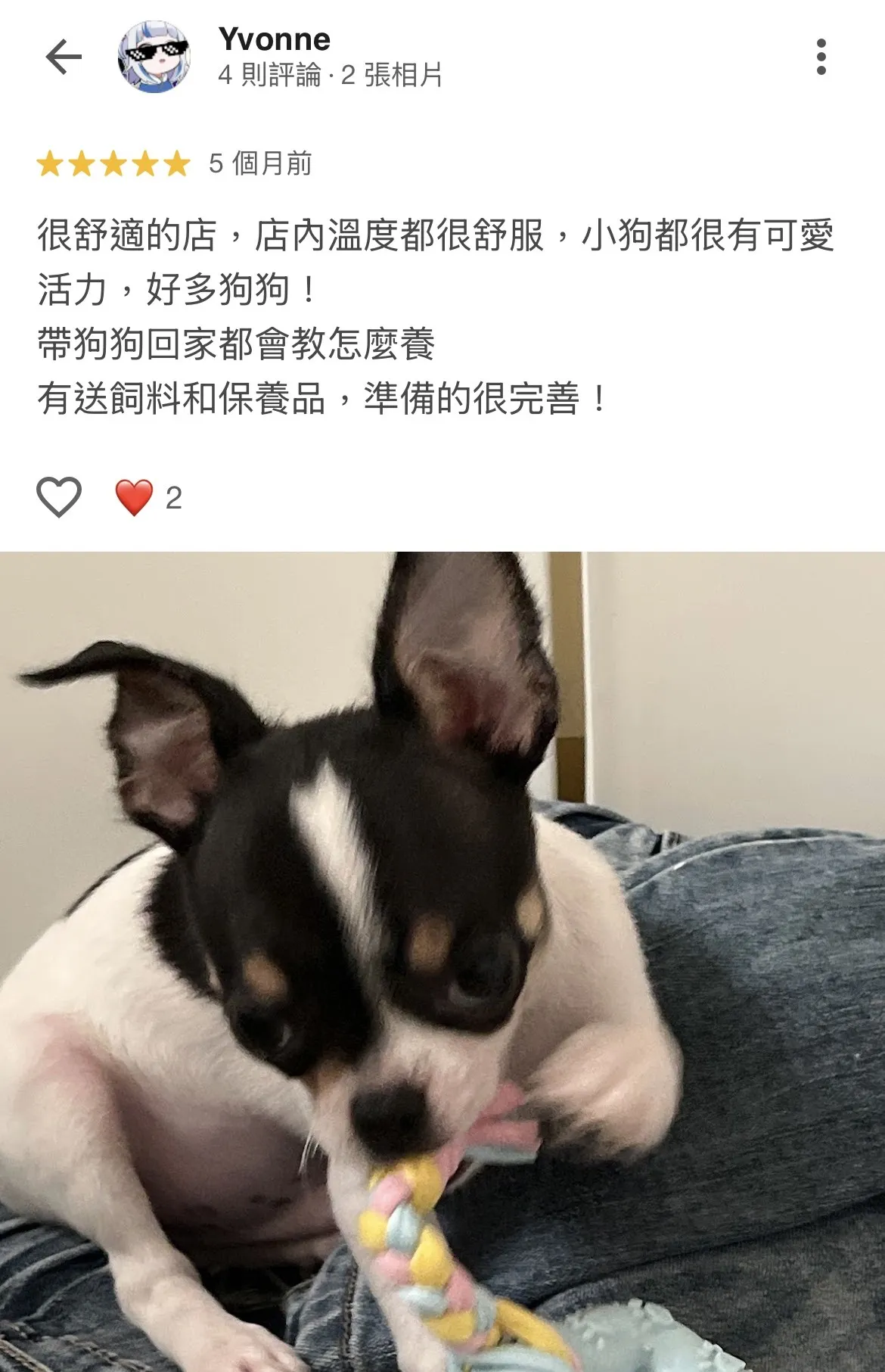Viewport: 885px width, 1372px height.
Task: Open the three-dot overflow menu
Action: (x=821, y=57)
